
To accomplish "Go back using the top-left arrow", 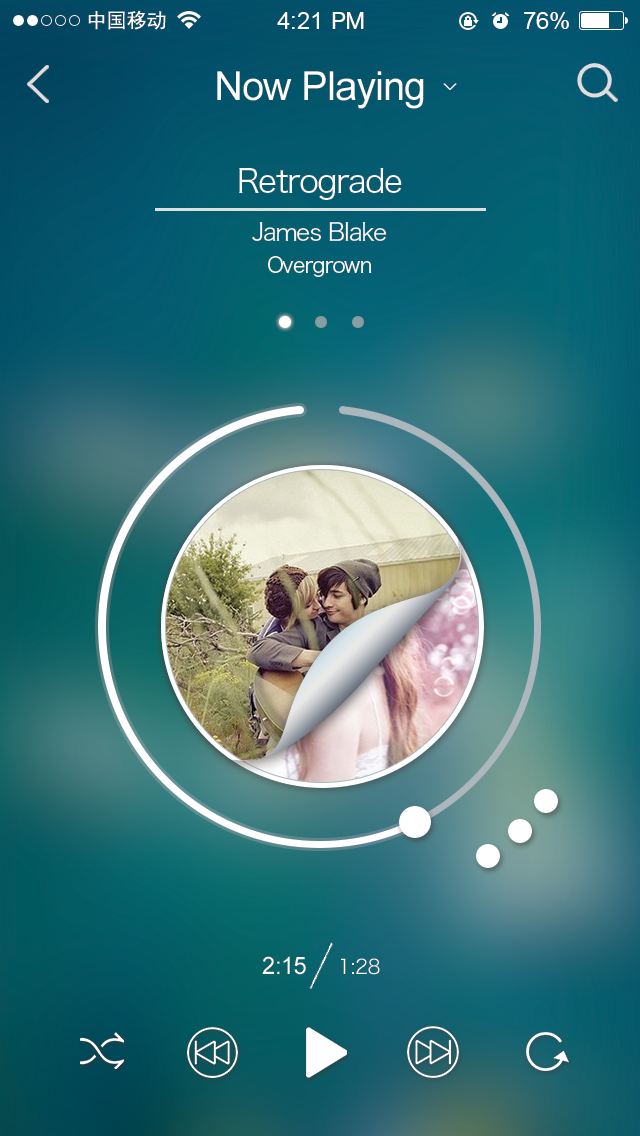I will (38, 85).
